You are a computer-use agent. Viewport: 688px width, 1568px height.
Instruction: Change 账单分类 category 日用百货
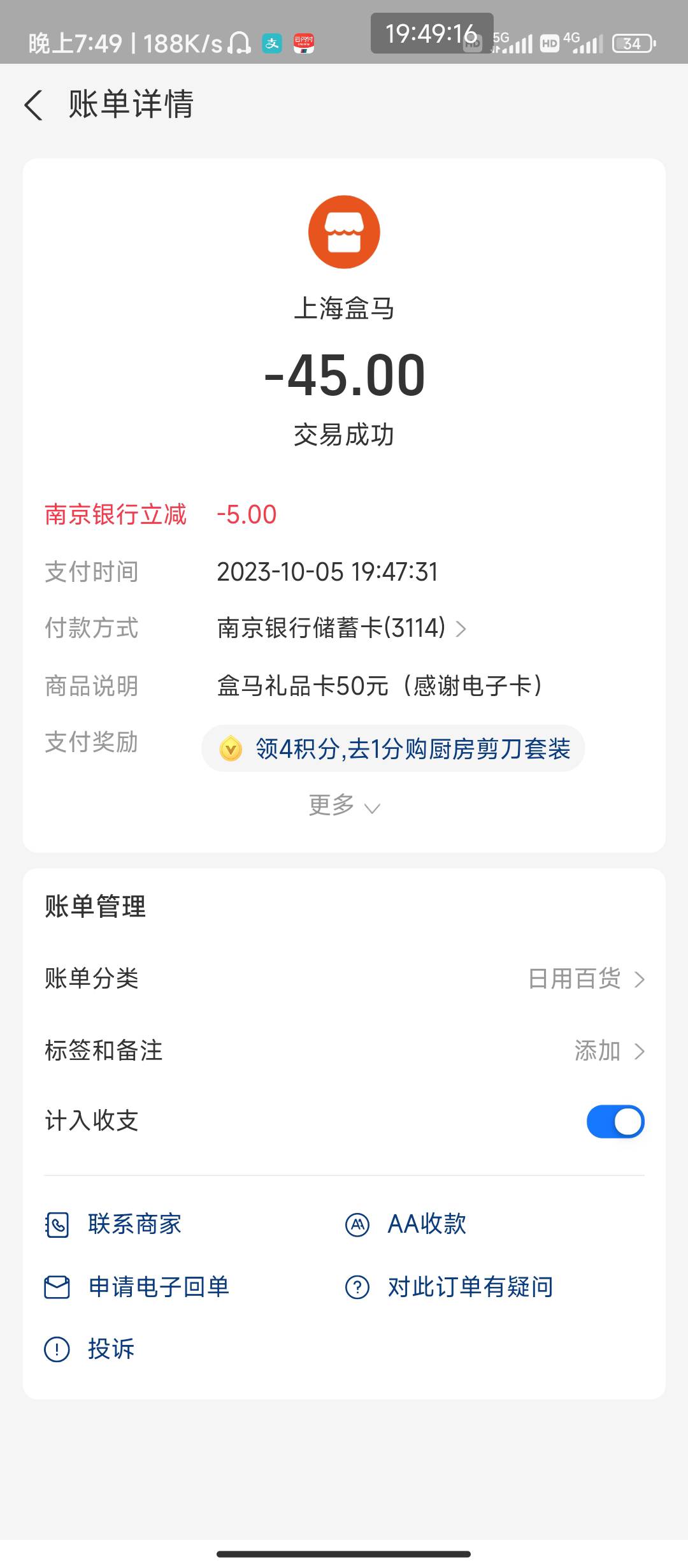[586, 979]
